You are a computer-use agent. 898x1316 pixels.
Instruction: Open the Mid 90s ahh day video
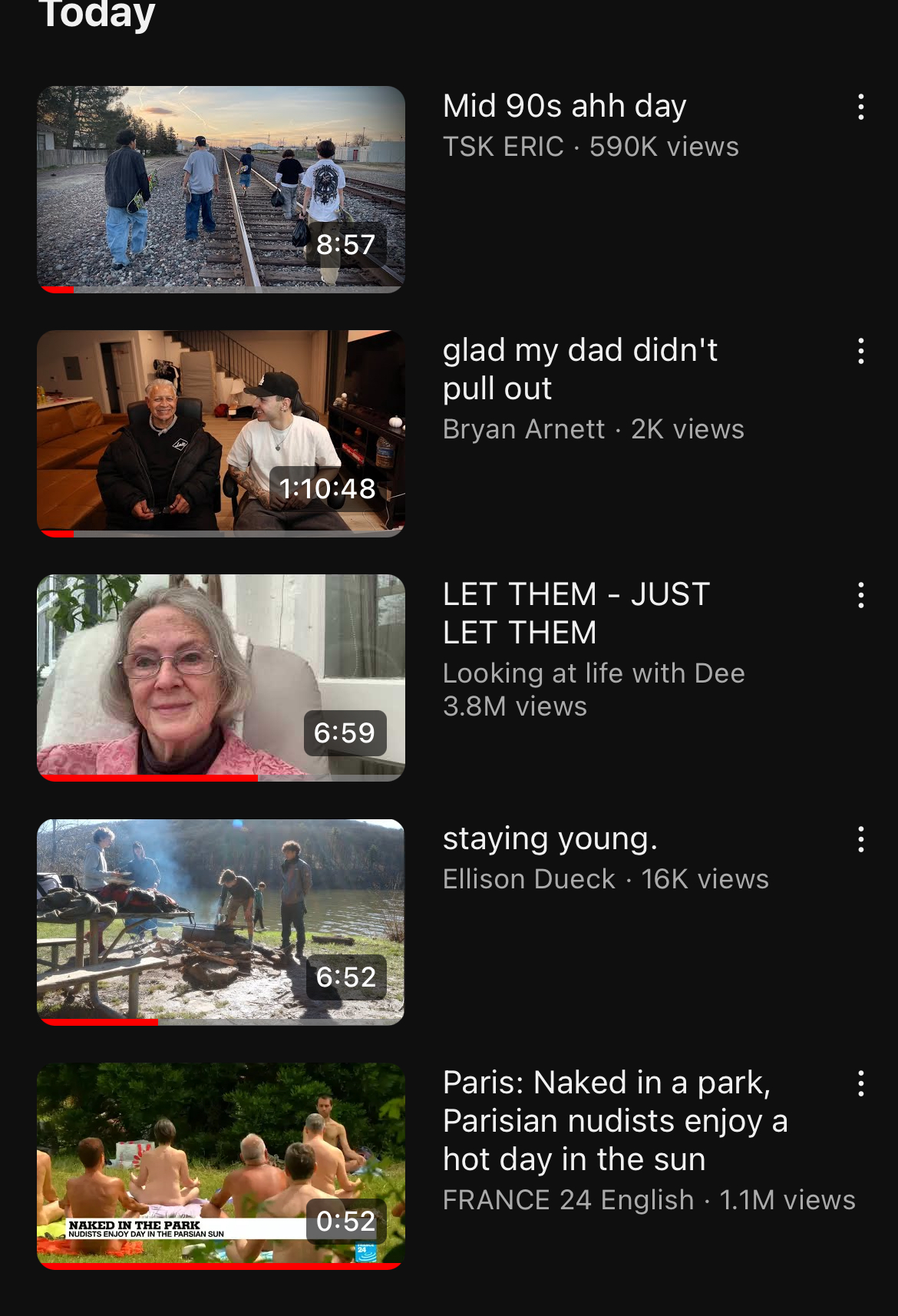221,189
